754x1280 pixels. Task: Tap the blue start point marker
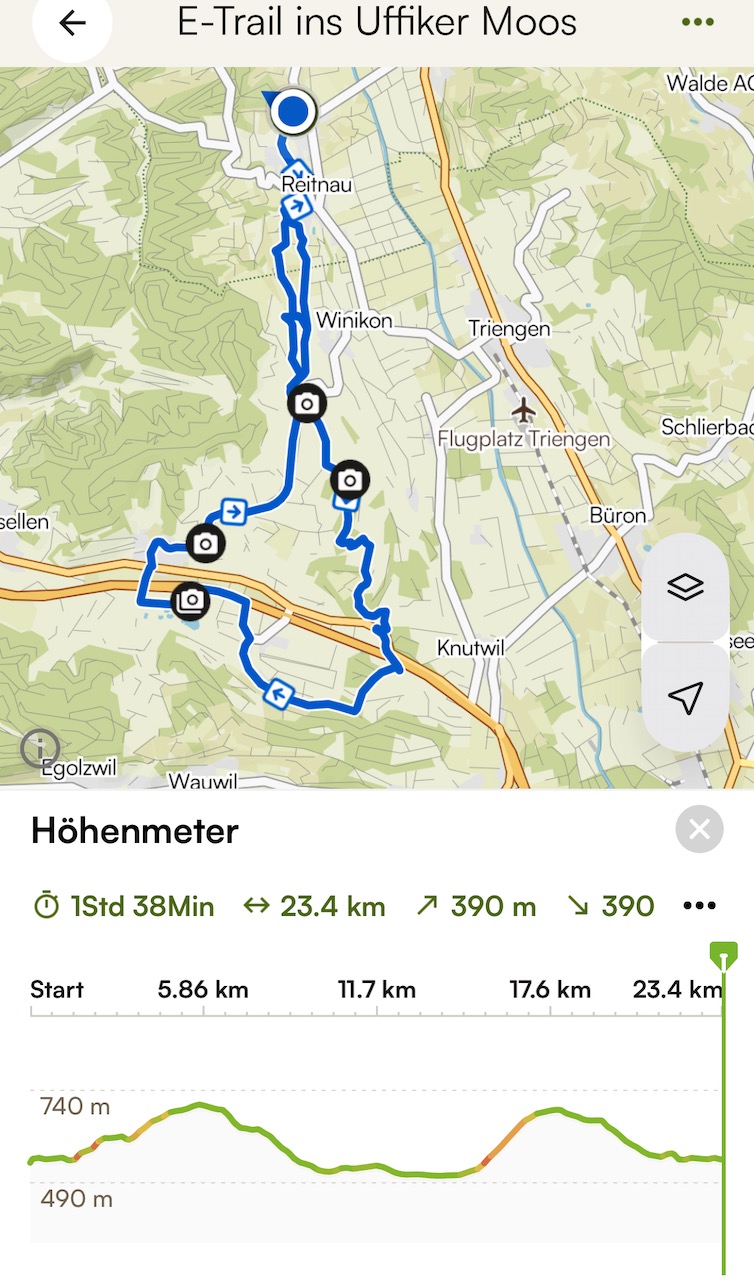tap(293, 111)
